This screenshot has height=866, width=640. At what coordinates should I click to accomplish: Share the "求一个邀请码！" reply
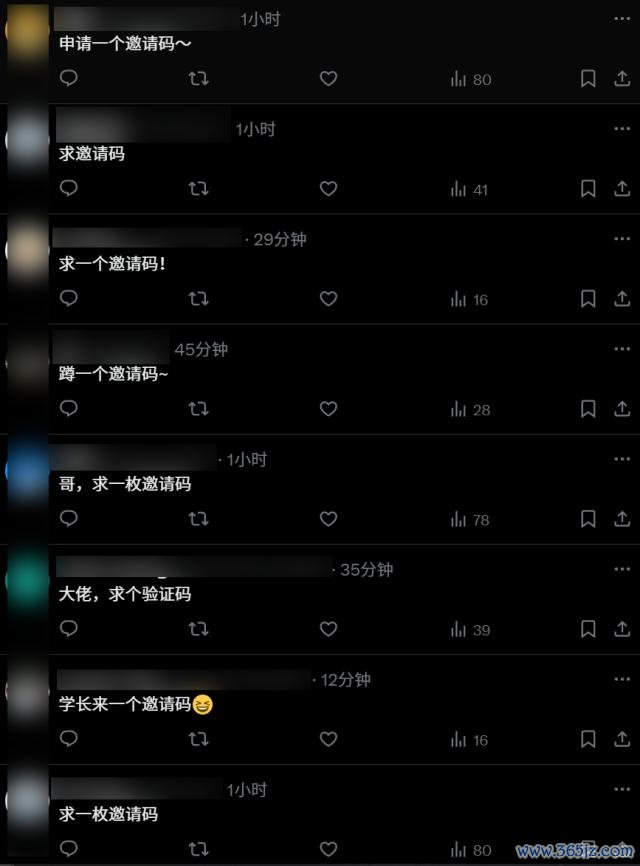[621, 298]
